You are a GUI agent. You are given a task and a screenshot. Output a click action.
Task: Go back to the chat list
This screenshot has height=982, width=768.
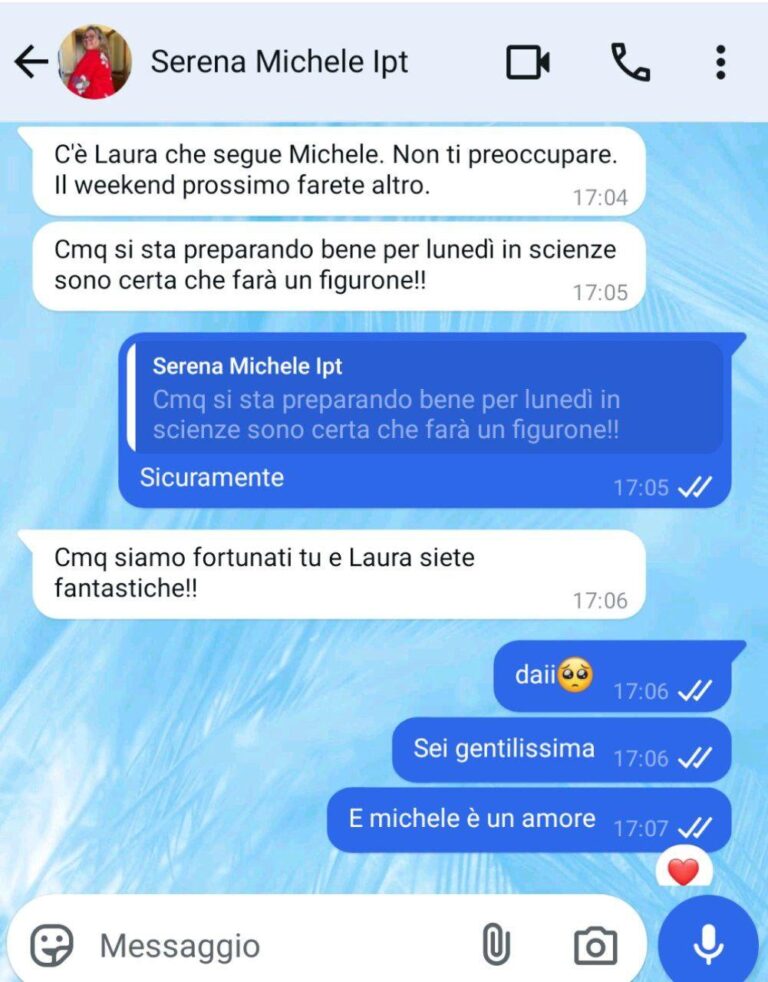31,62
